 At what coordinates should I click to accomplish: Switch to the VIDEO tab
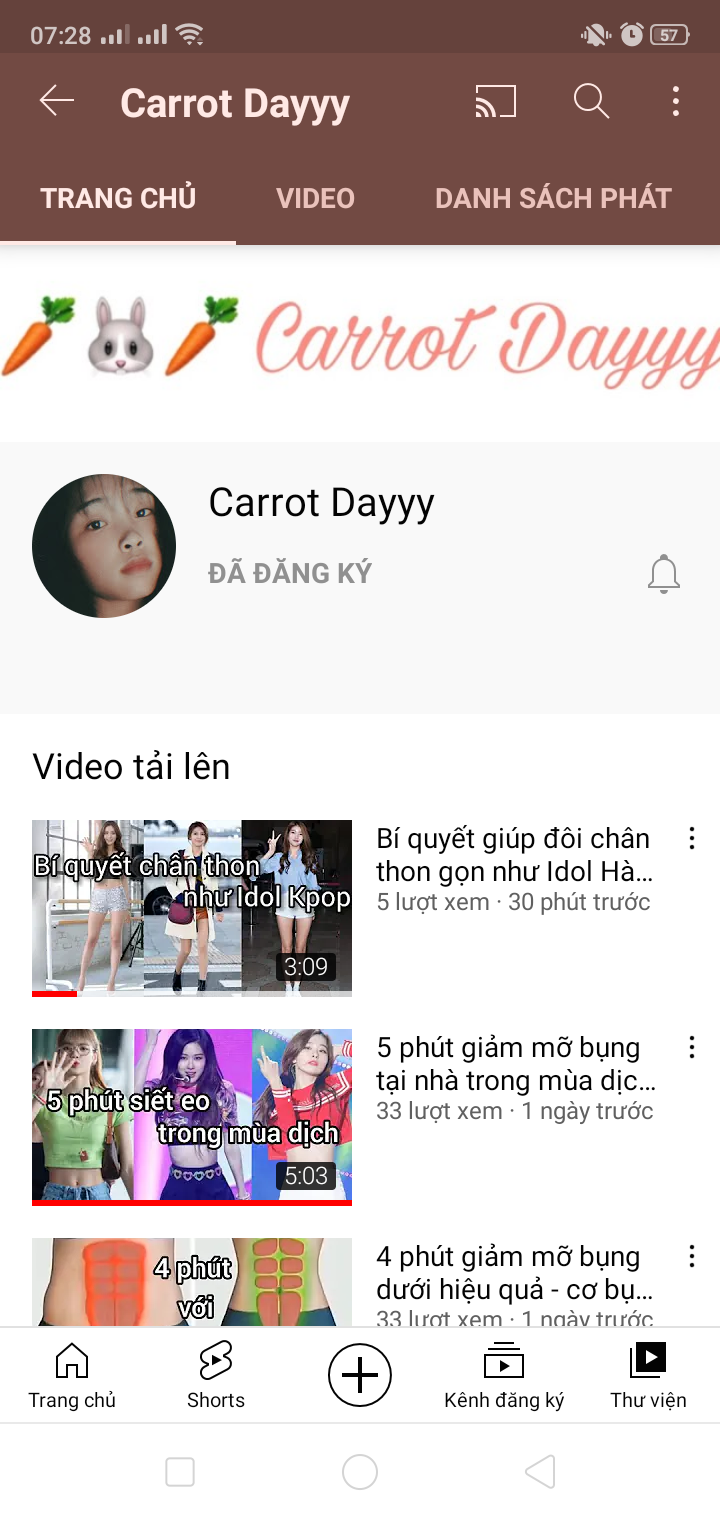(315, 198)
